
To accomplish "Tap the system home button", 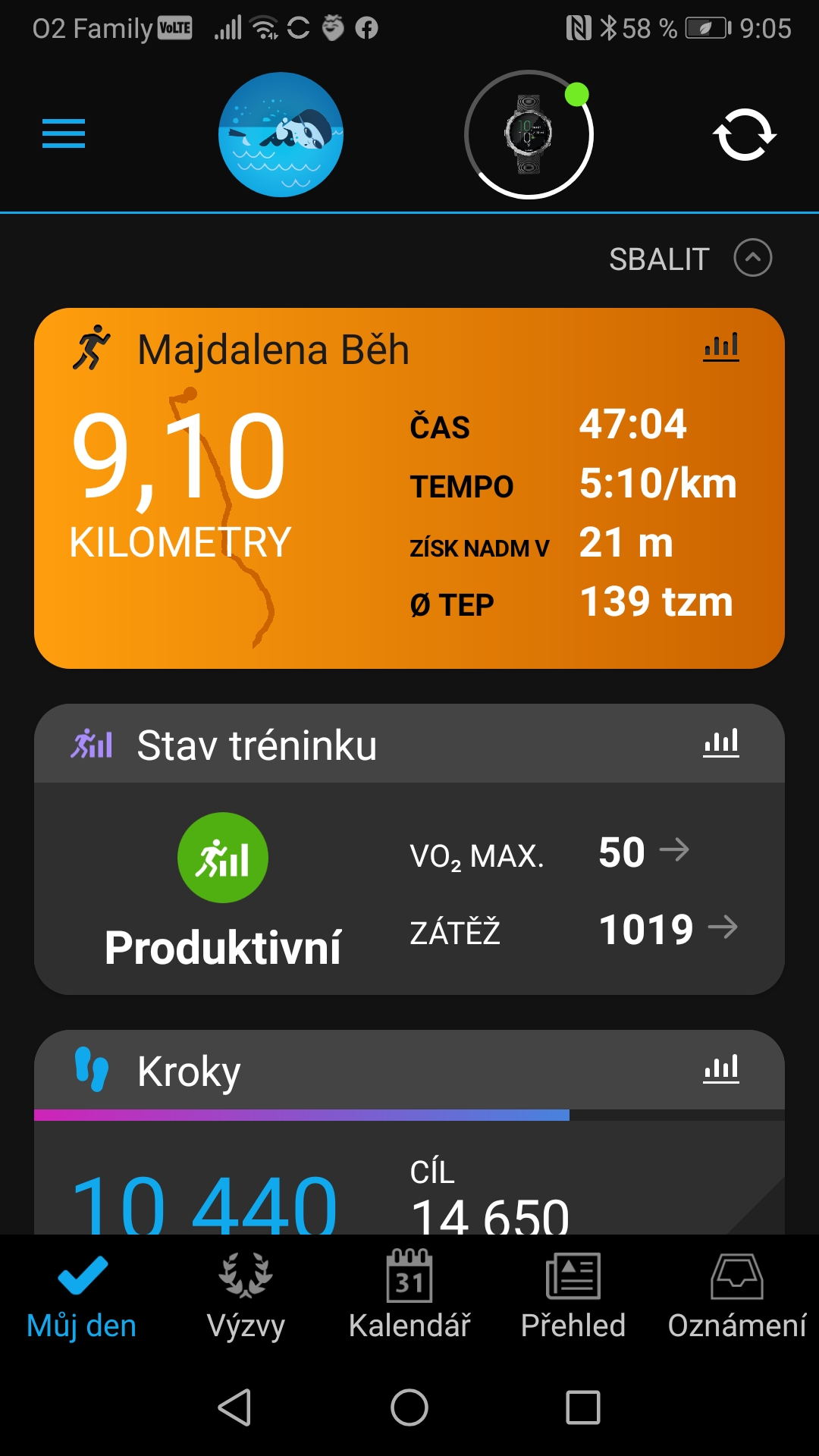I will tap(409, 1407).
